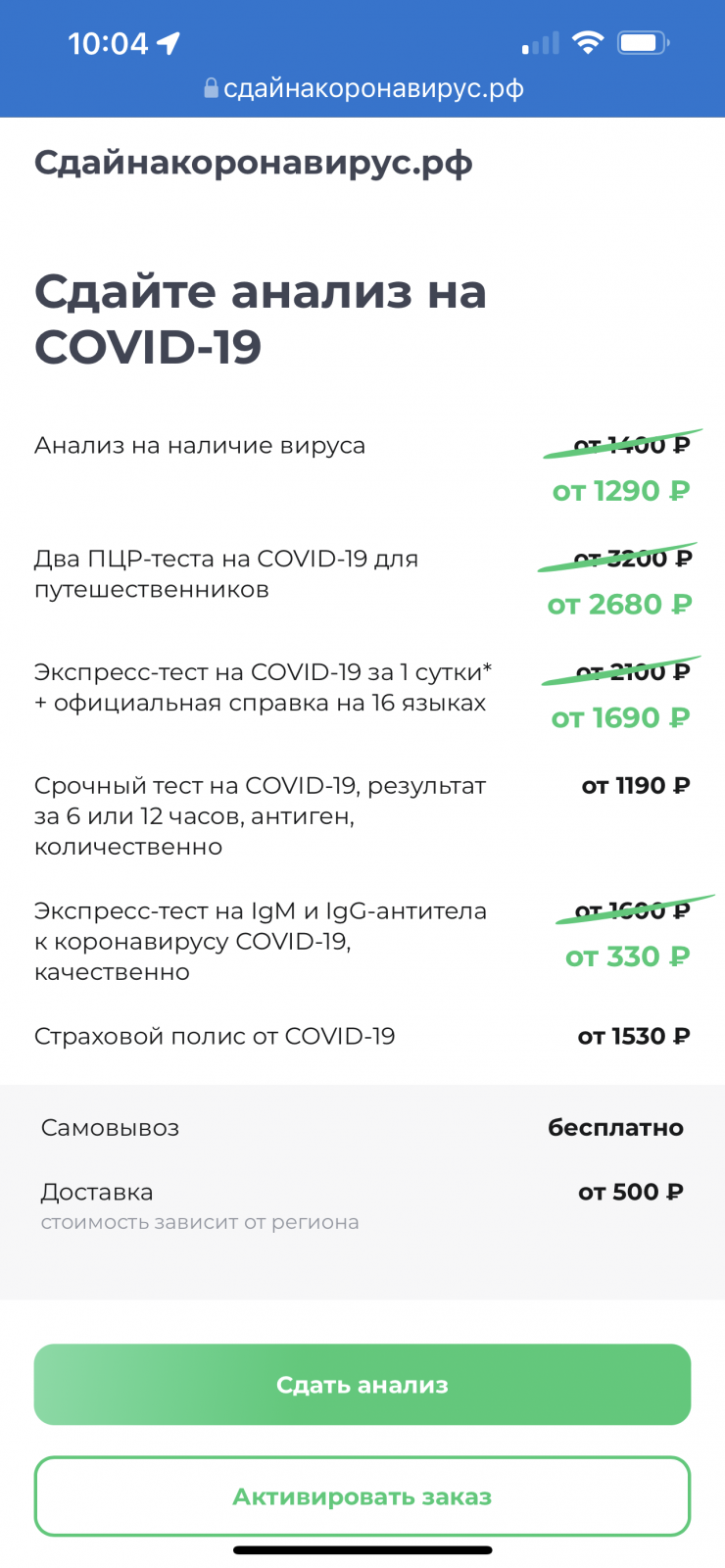The image size is (725, 1568).
Task: Open the Сдайнакоронавирус.рф site title
Action: tap(253, 163)
